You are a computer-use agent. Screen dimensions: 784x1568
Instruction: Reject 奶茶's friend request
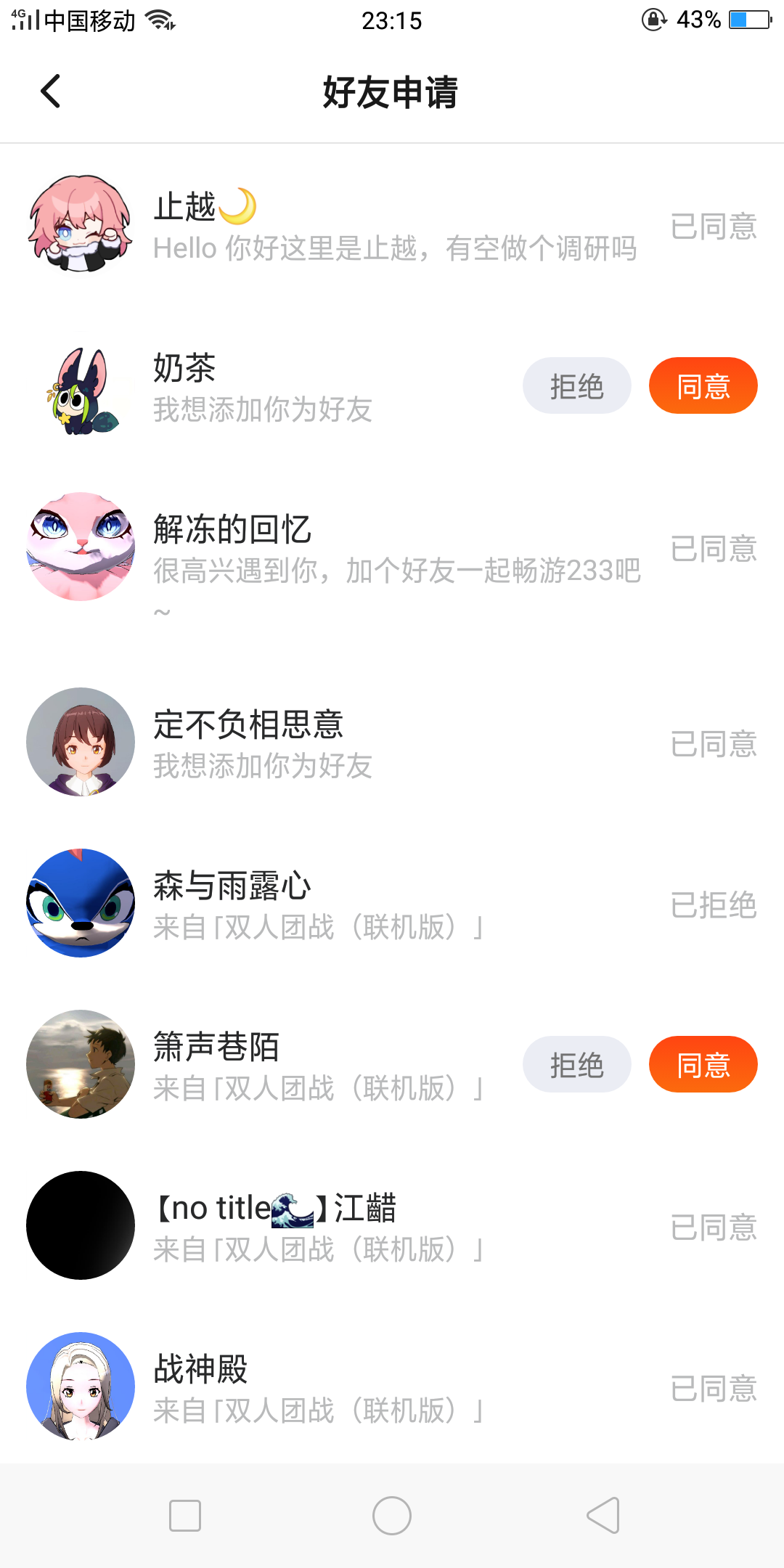[x=576, y=386]
